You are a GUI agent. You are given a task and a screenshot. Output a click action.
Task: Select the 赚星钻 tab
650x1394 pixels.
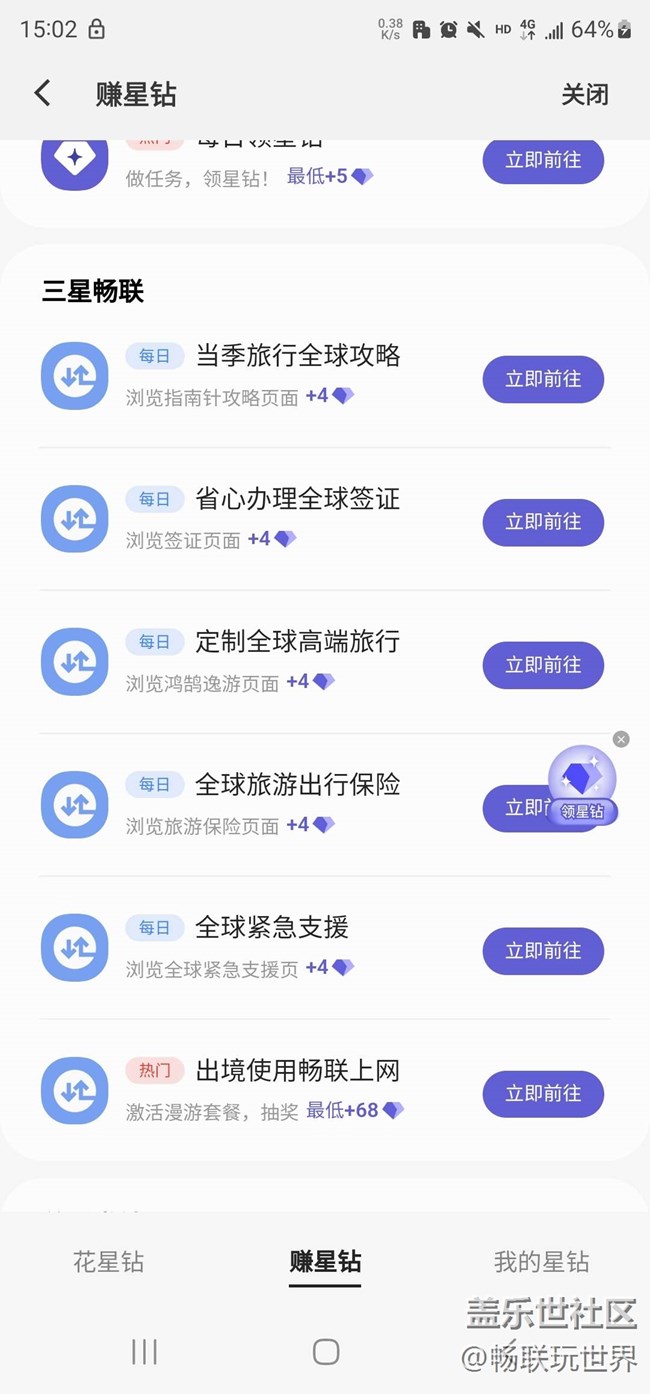325,1262
